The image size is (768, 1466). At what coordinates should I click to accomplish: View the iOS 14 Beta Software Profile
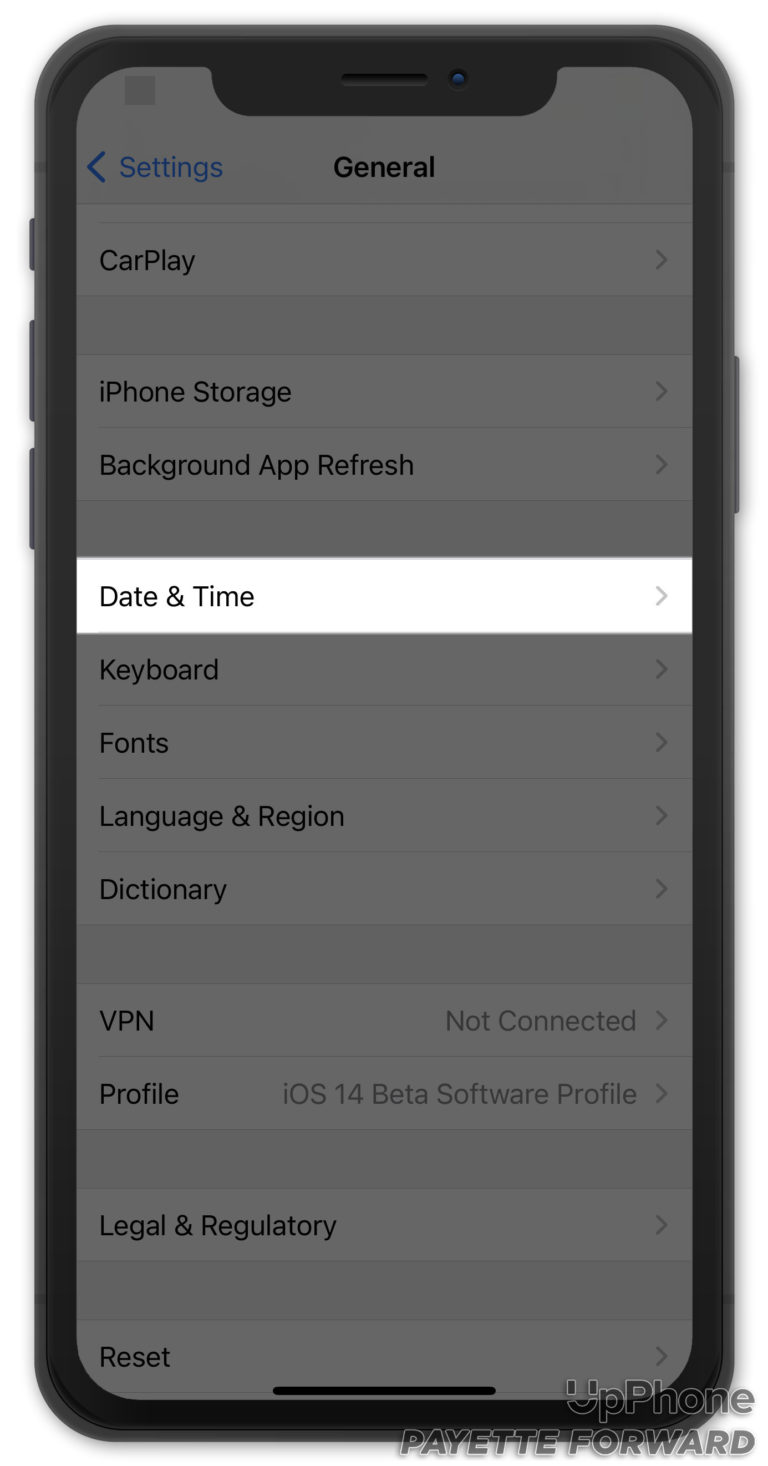(x=384, y=1094)
